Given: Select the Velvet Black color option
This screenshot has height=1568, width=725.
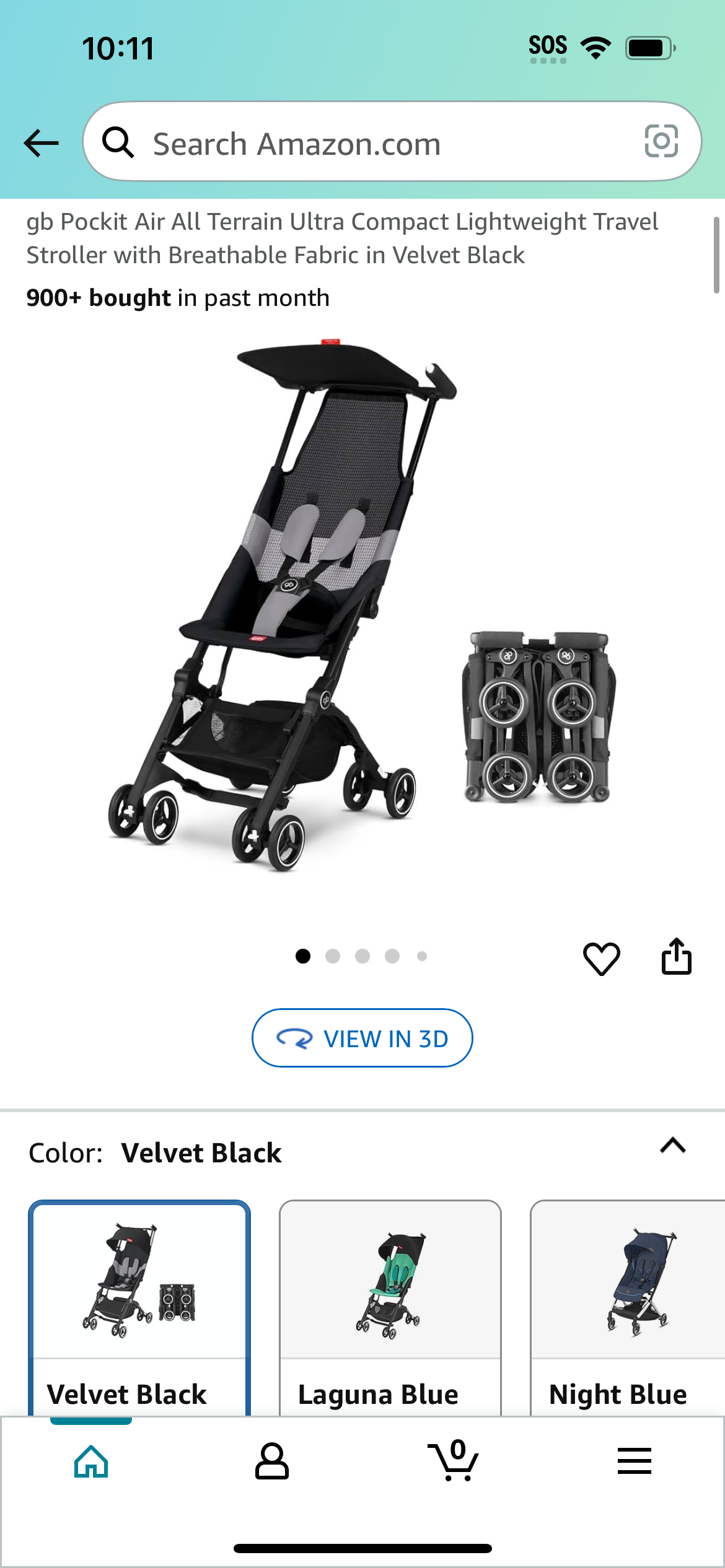Looking at the screenshot, I should (x=139, y=1308).
